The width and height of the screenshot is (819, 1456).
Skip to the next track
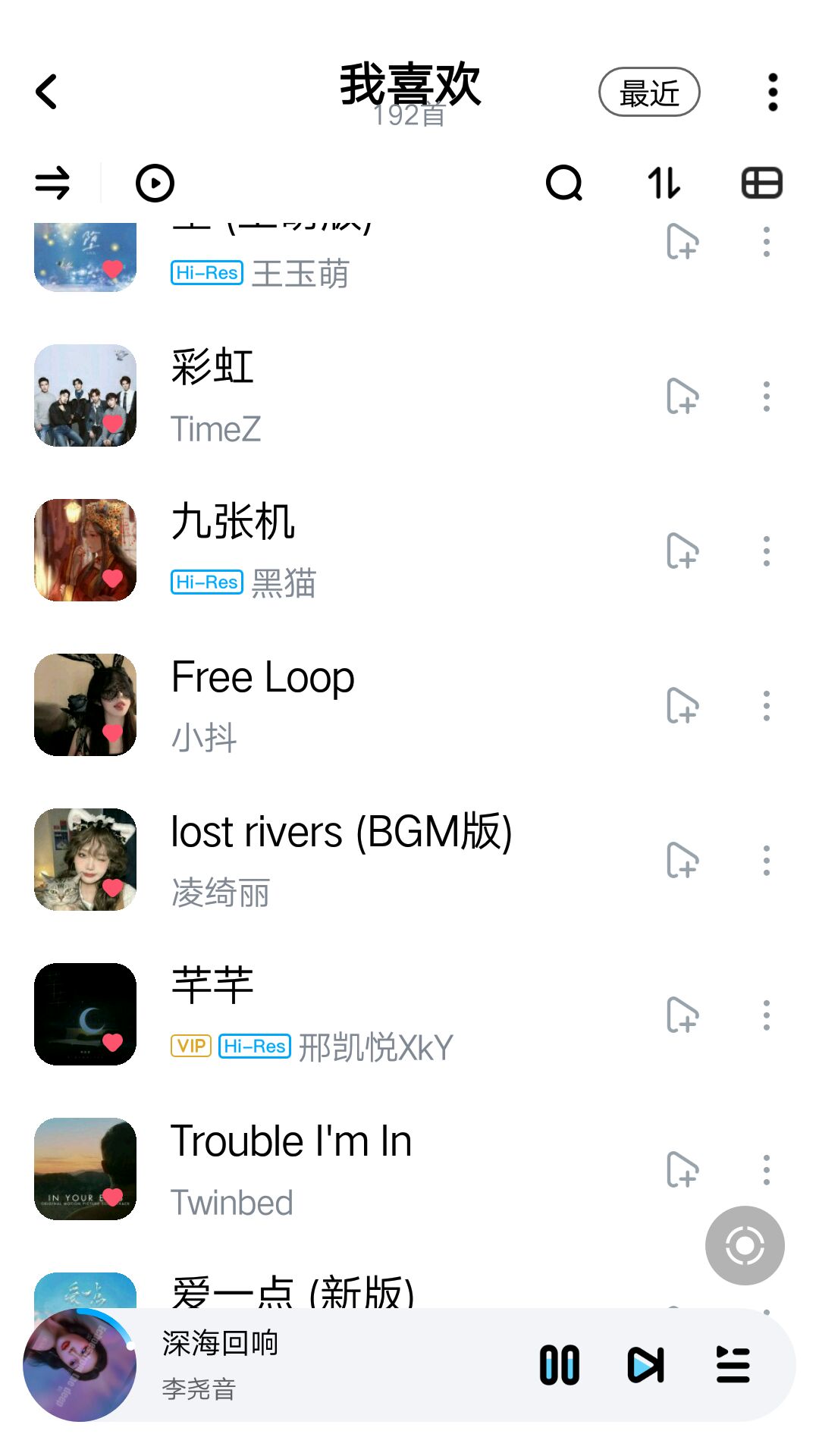(x=646, y=1365)
